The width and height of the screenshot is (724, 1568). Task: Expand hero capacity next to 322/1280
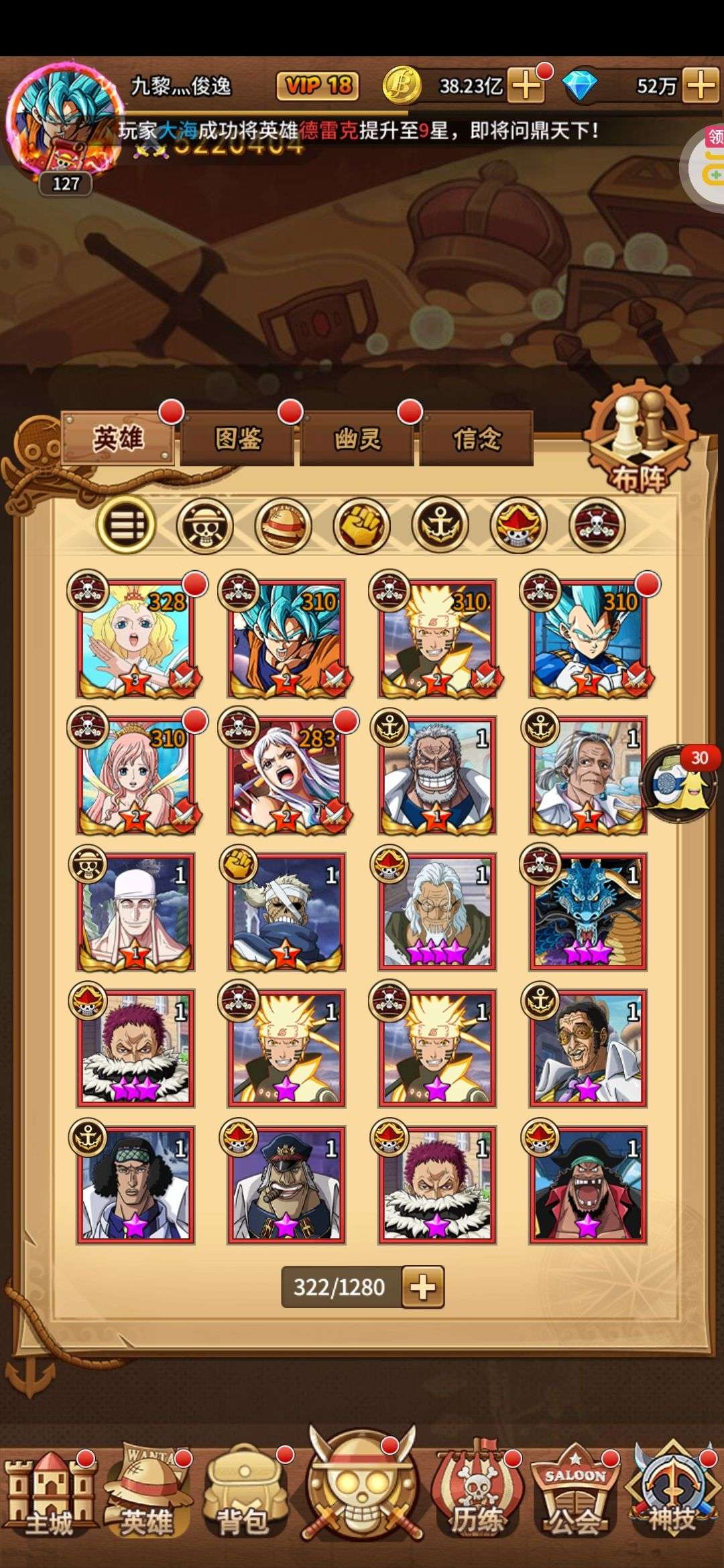(x=423, y=1287)
